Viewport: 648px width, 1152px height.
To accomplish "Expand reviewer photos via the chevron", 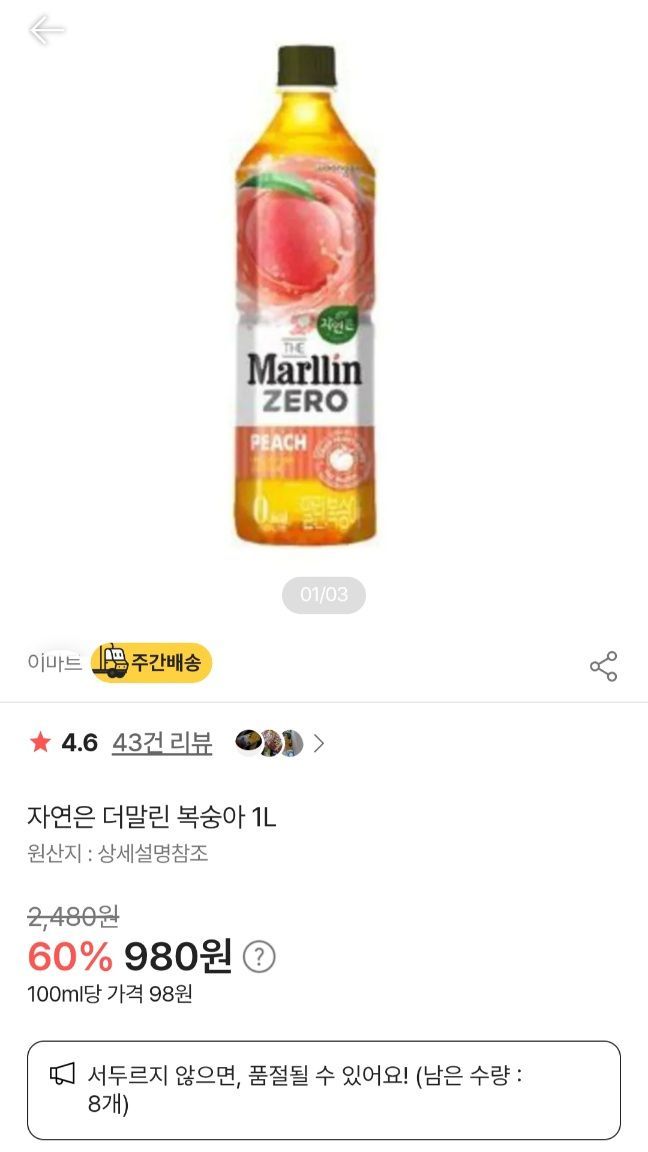I will [x=319, y=744].
